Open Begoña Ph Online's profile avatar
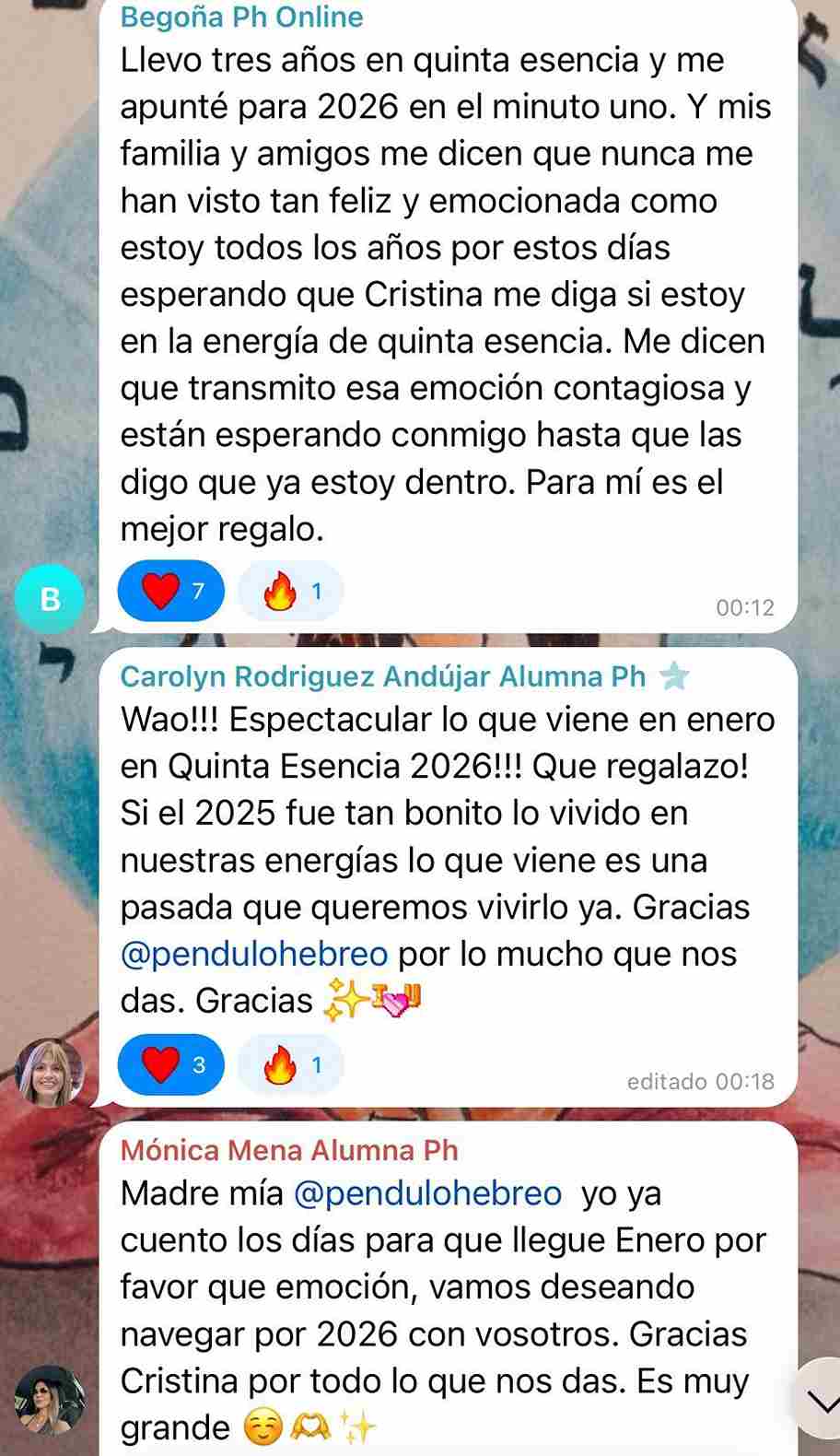 point(50,599)
